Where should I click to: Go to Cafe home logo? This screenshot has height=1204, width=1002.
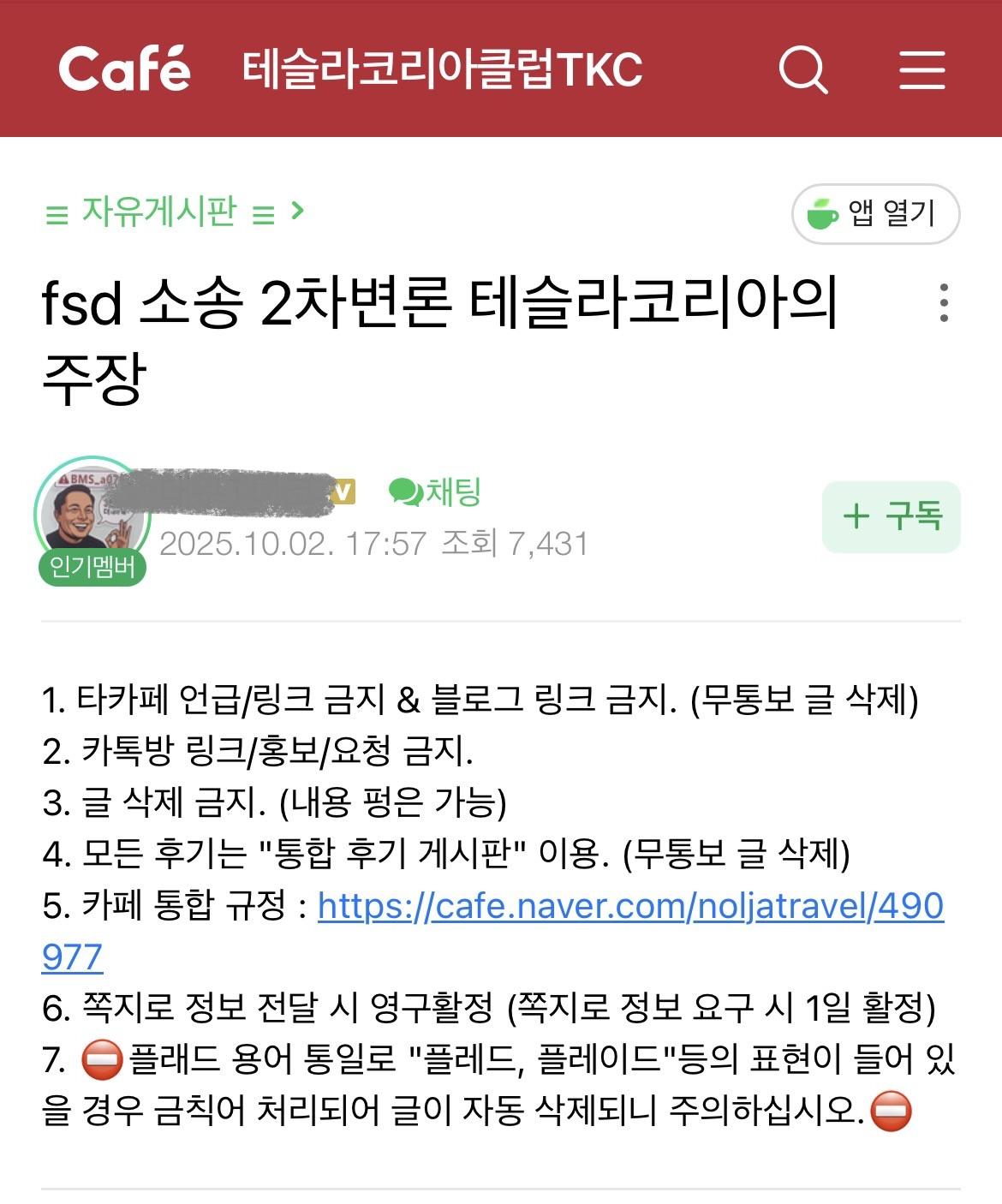(124, 69)
